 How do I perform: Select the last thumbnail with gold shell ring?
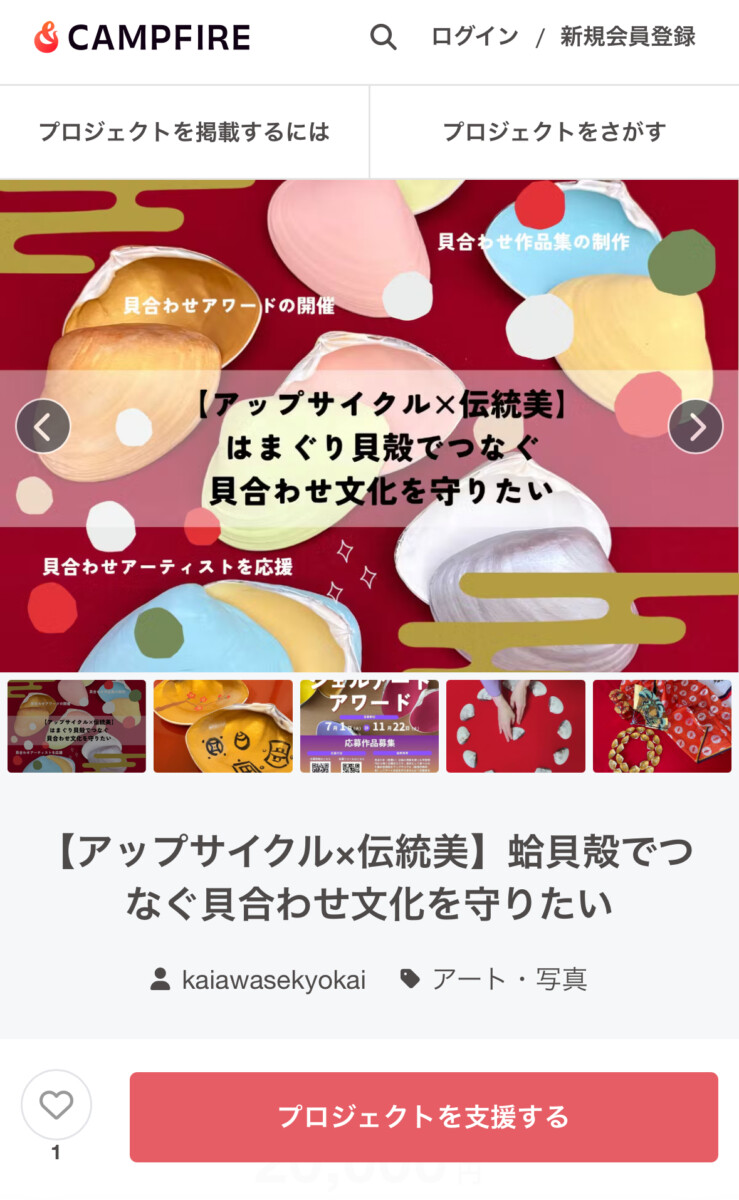coord(662,726)
